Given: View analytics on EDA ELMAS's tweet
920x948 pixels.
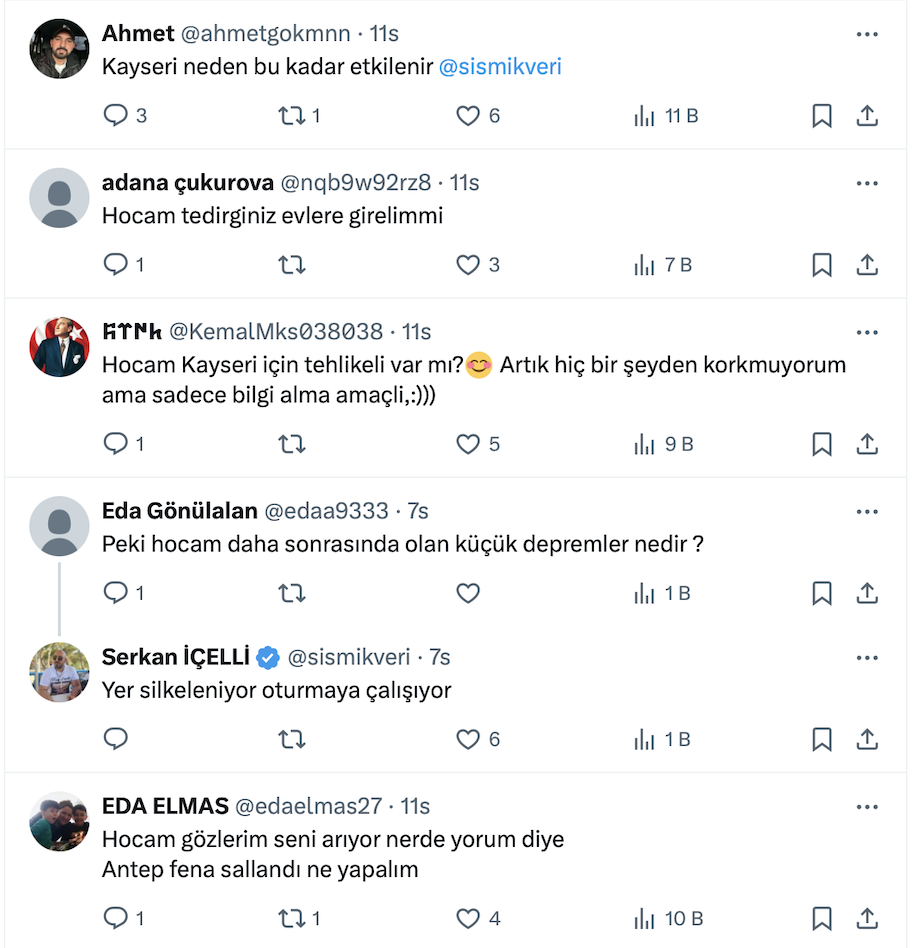Looking at the screenshot, I should click(x=645, y=918).
